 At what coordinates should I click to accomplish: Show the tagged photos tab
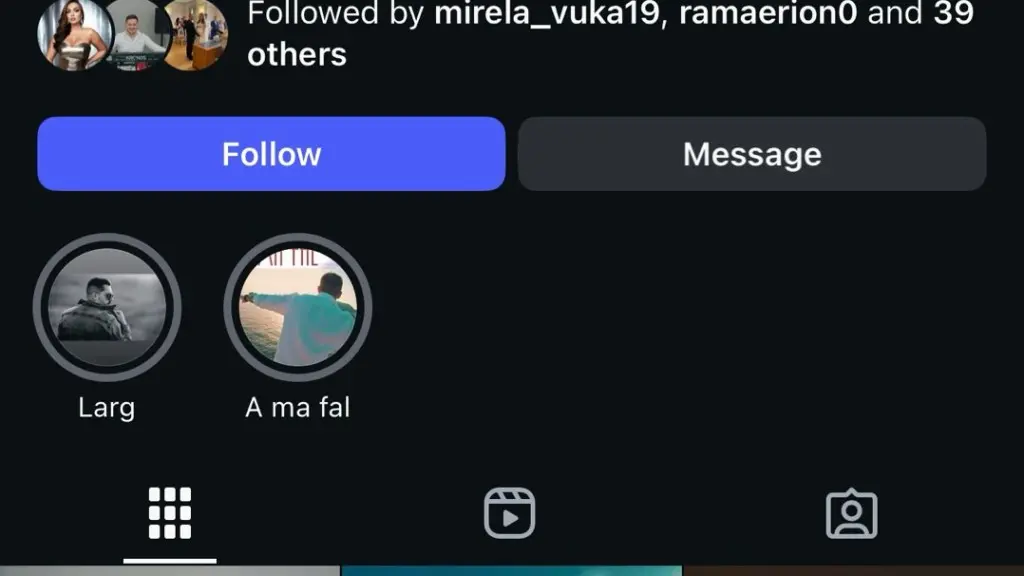(851, 514)
